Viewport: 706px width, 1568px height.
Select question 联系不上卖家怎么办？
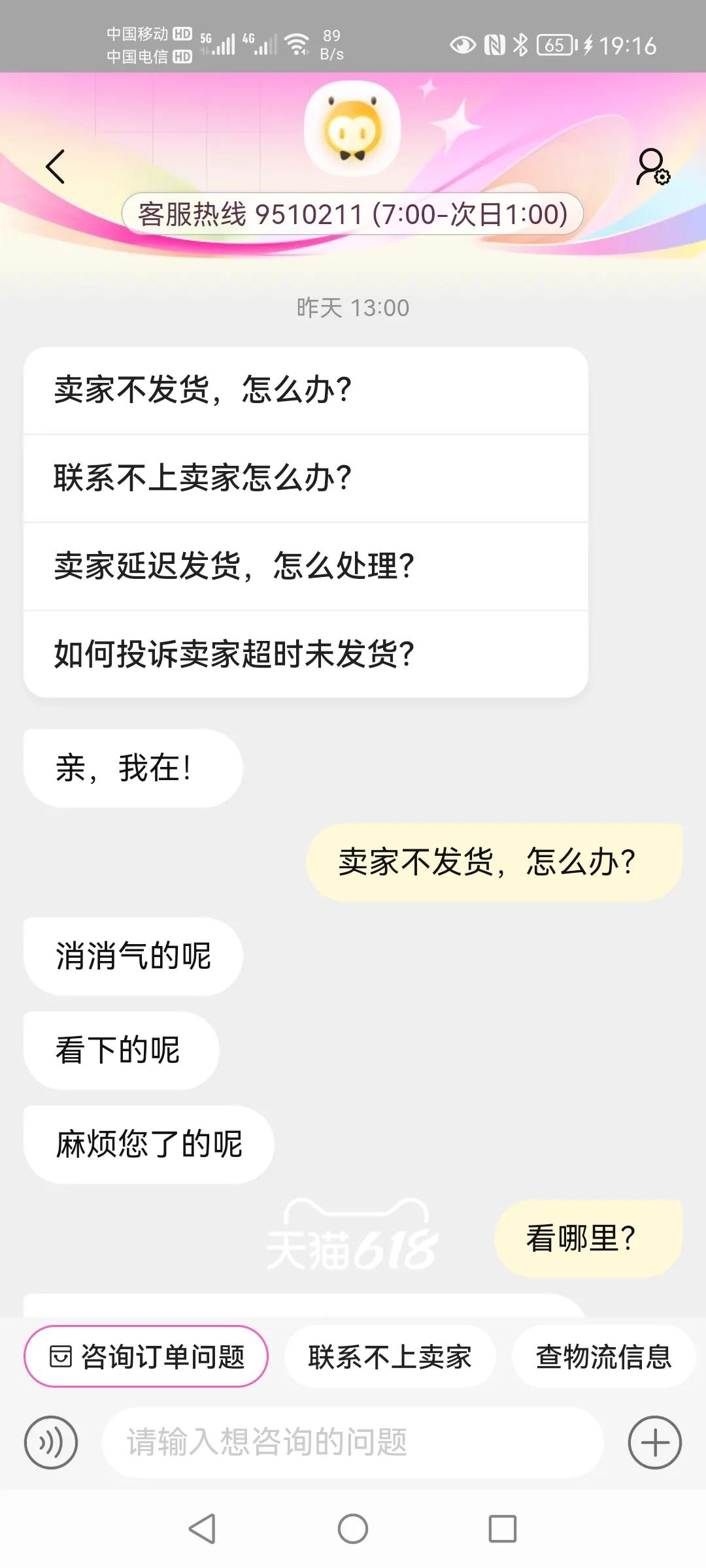[203, 476]
